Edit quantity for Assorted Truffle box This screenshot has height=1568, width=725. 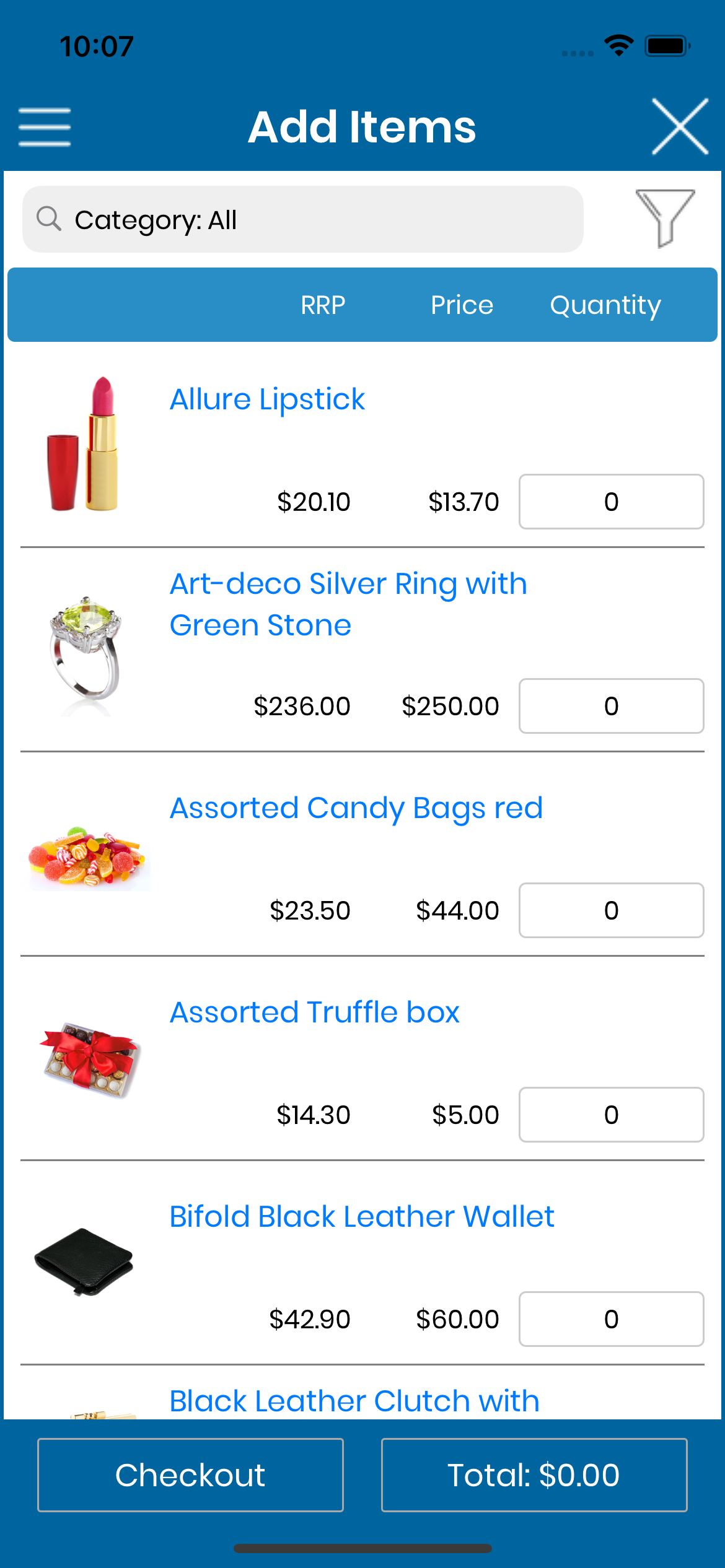[x=611, y=1115]
